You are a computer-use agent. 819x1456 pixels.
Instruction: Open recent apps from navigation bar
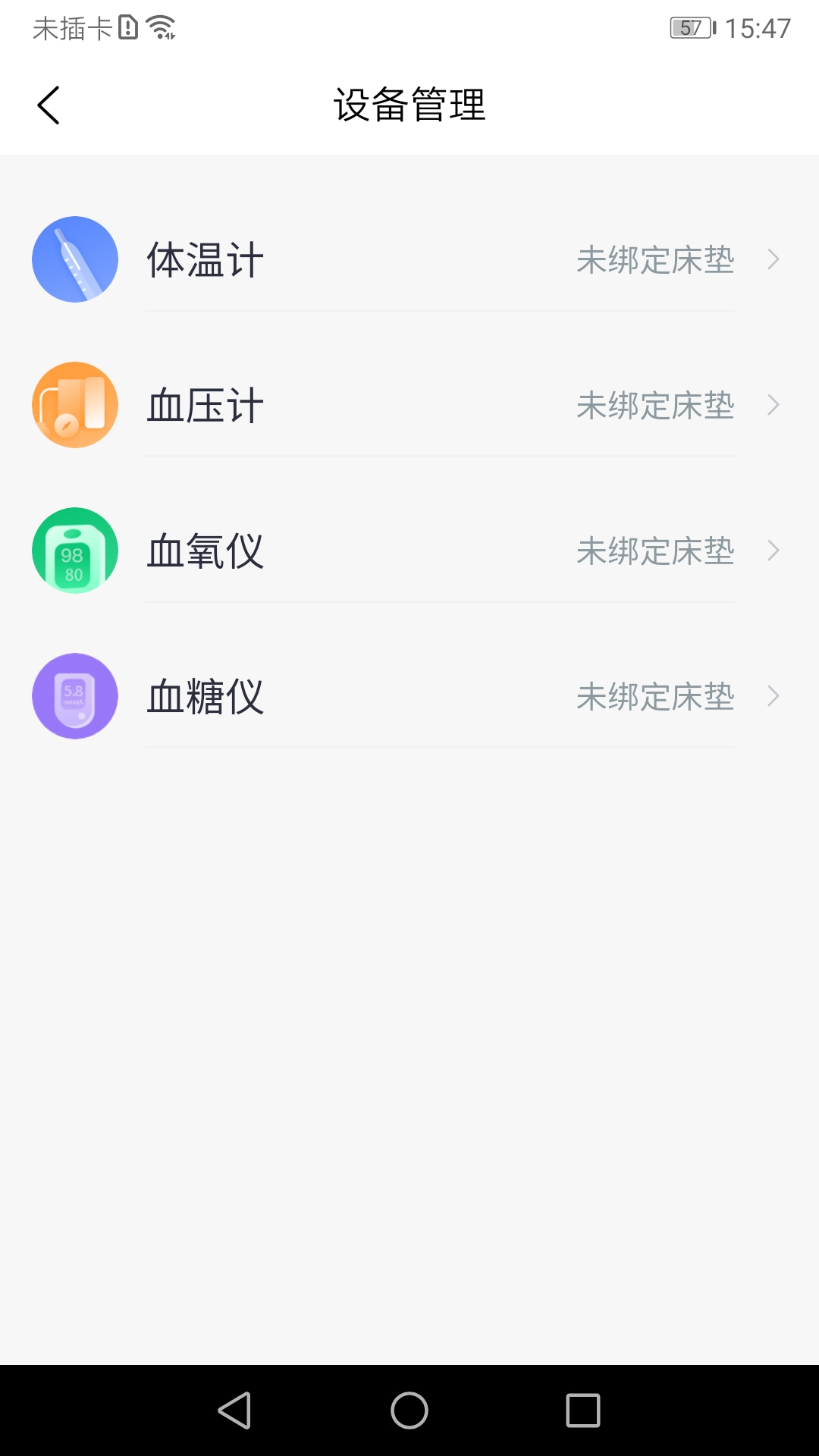tap(583, 1410)
